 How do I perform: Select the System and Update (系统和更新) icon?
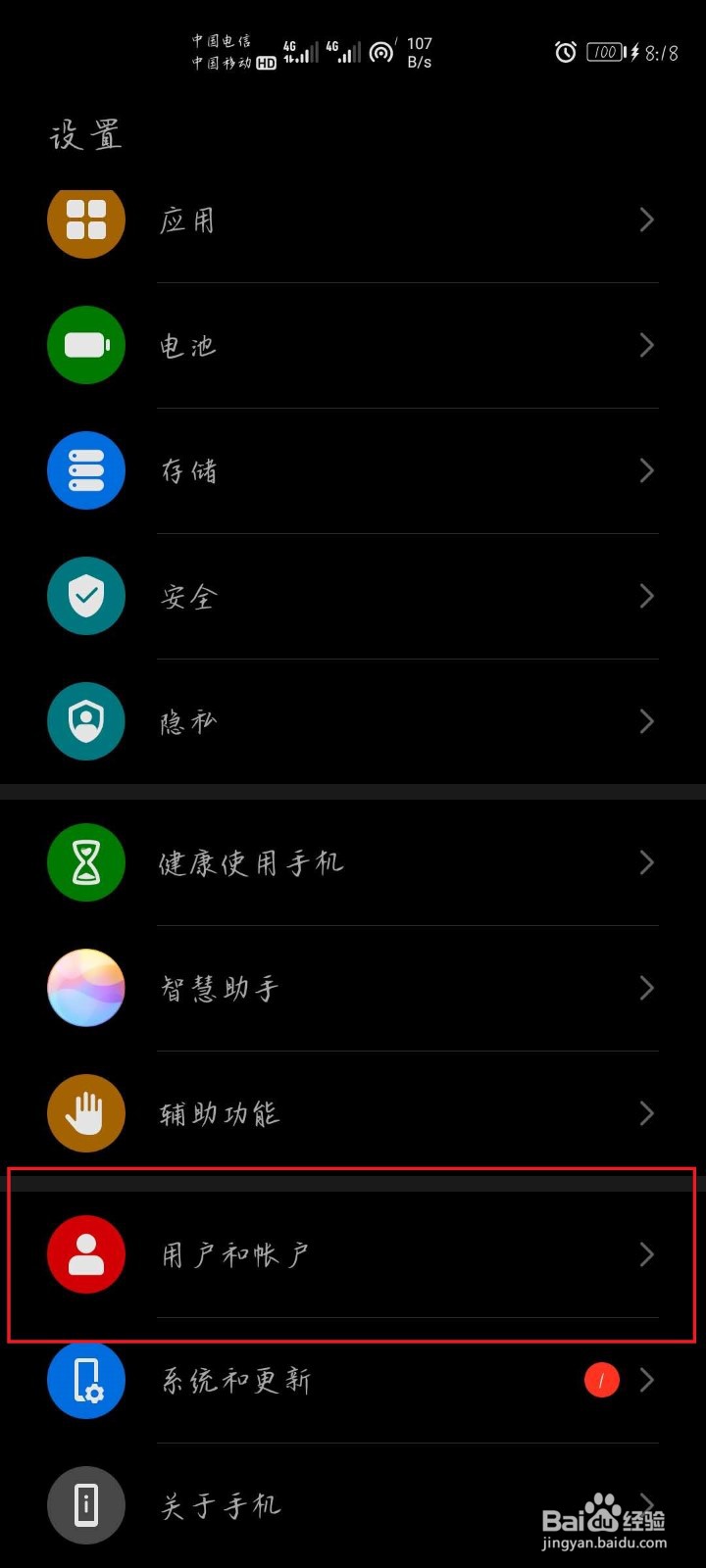click(x=86, y=1380)
